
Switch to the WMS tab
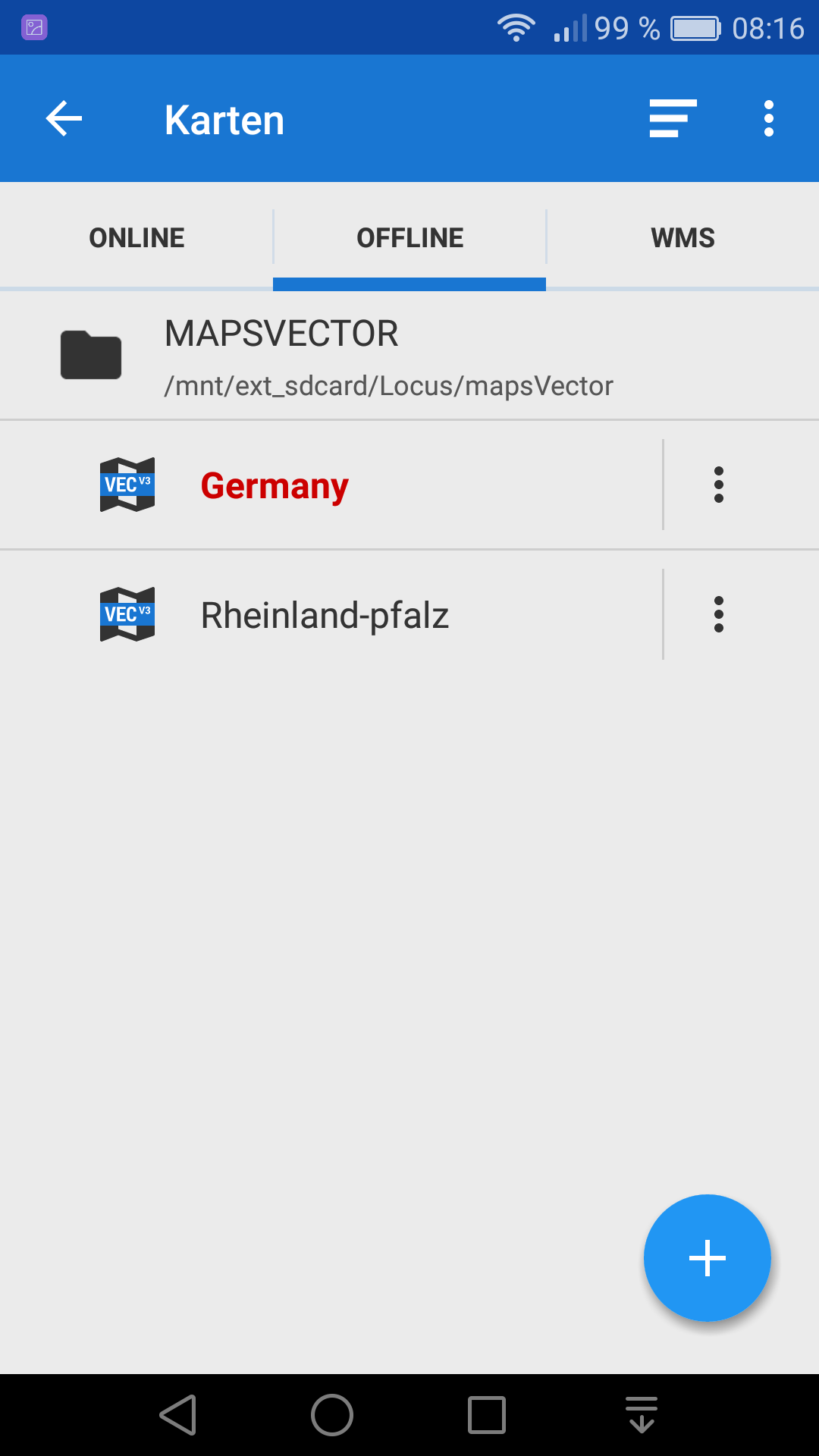(x=682, y=238)
